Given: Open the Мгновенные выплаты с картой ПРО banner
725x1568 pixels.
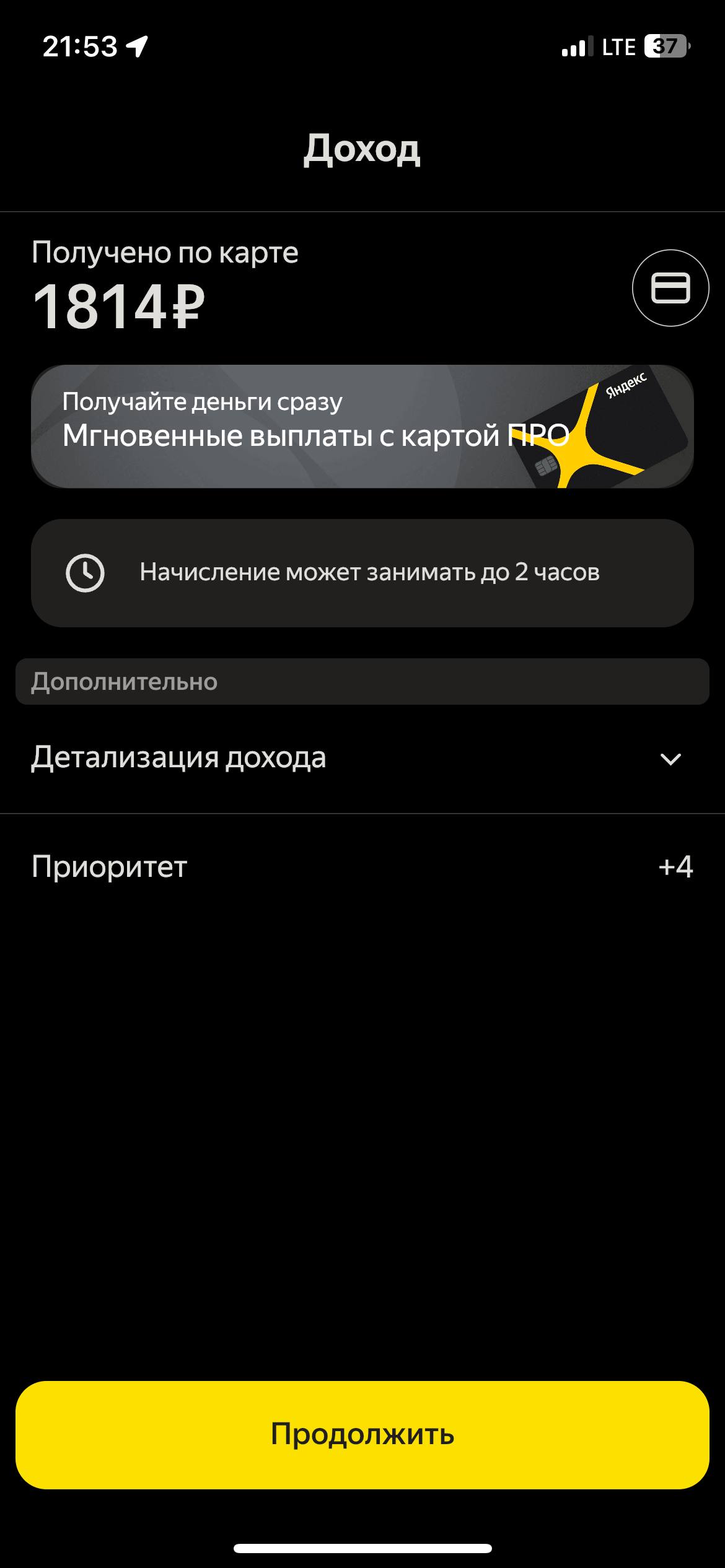Looking at the screenshot, I should pyautogui.click(x=362, y=427).
